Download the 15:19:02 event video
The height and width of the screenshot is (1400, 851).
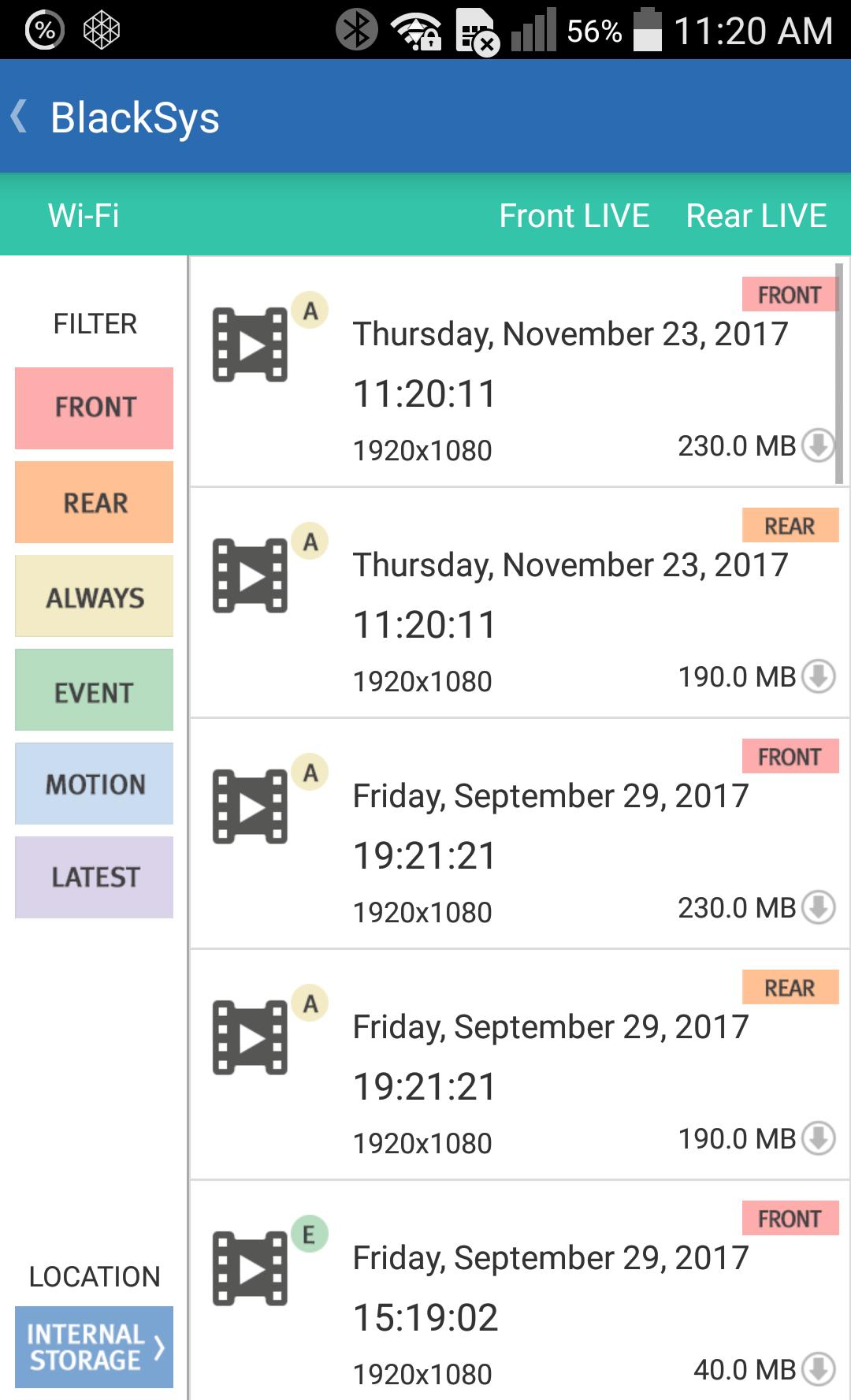[818, 1370]
